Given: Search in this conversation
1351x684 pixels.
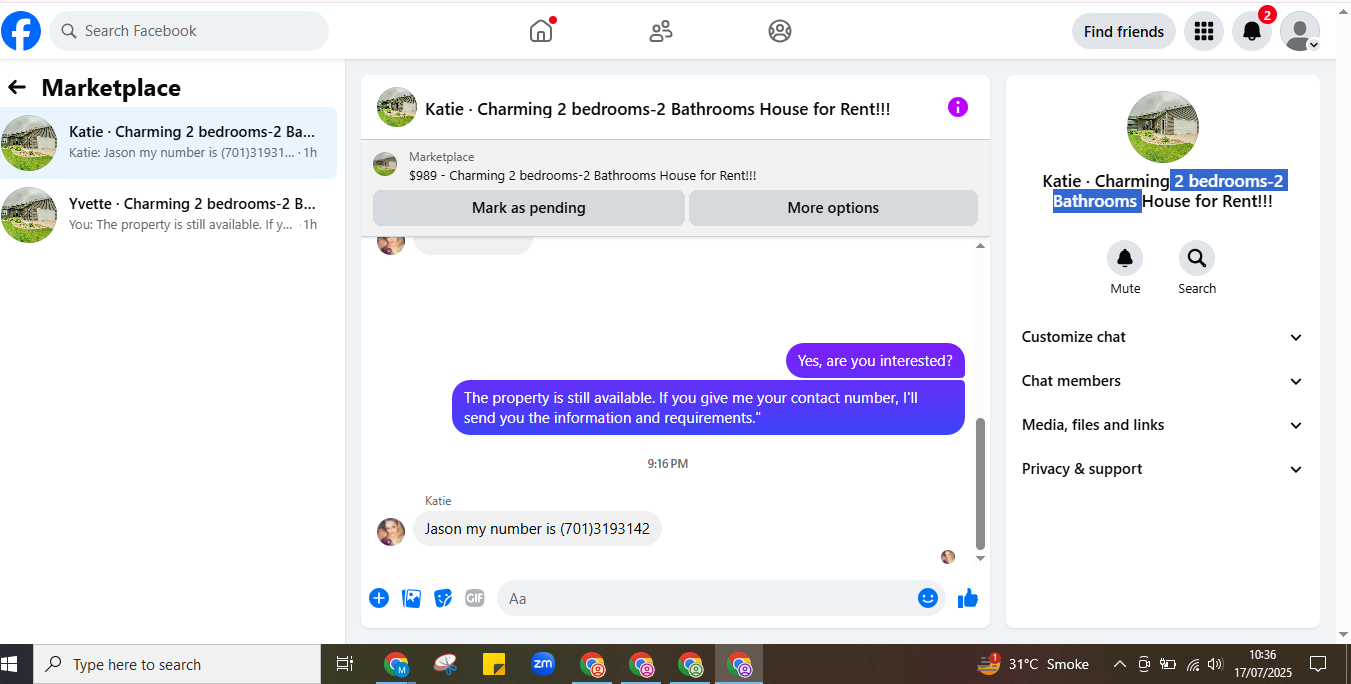Looking at the screenshot, I should pos(1196,268).
